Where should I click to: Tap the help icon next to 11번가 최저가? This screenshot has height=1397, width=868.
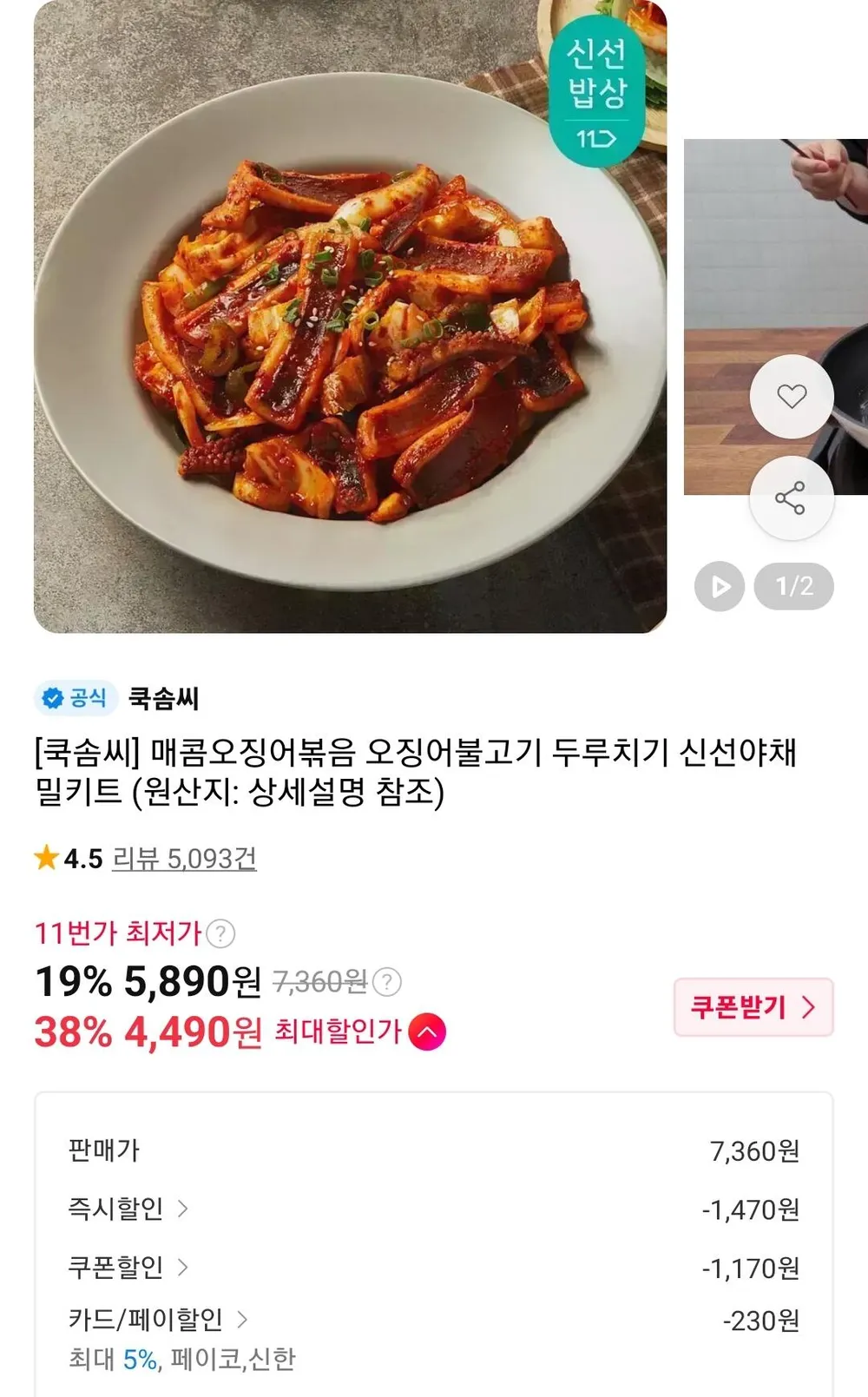point(220,934)
